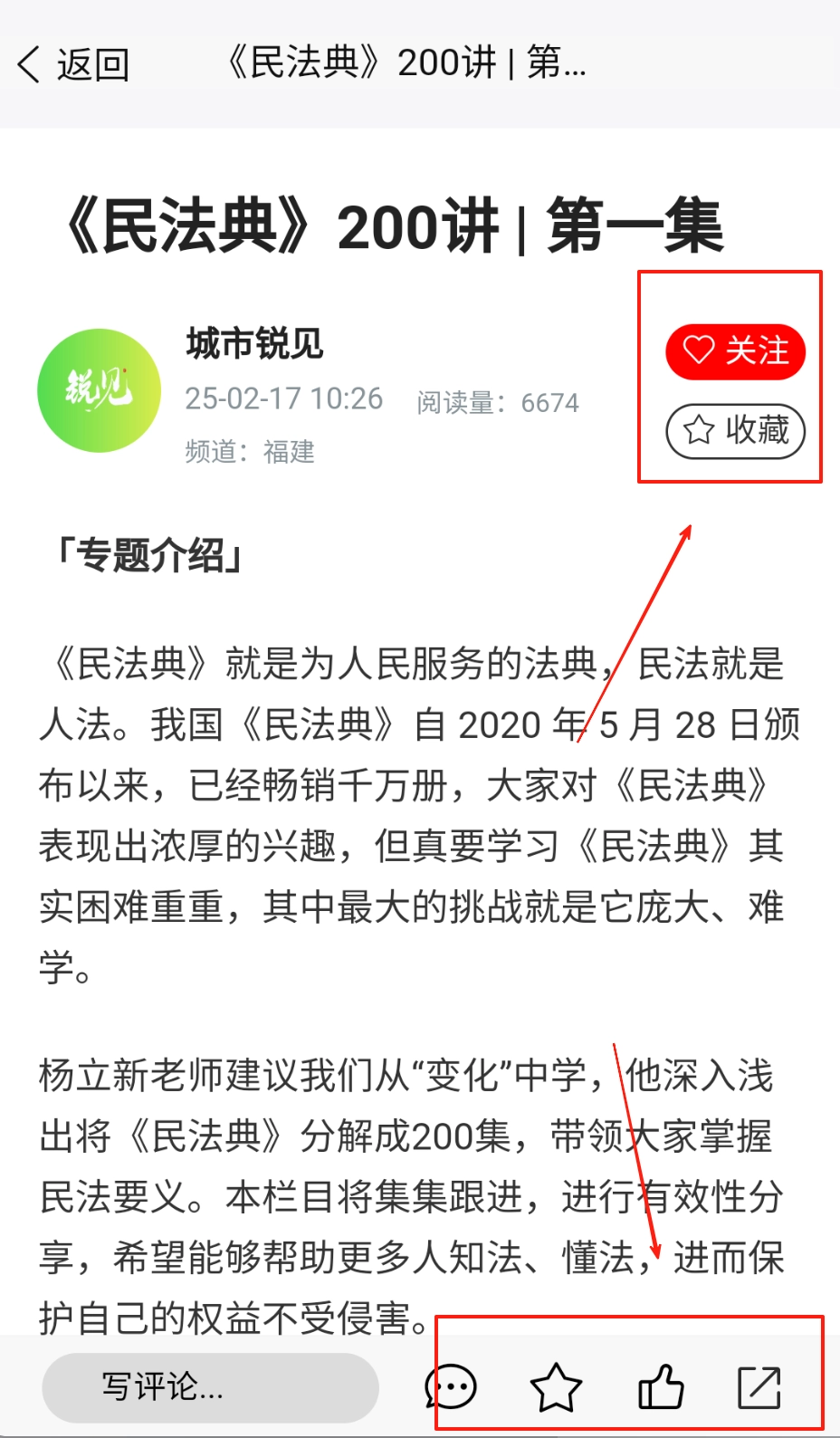
Task: Tap the 收藏 button beside the author
Action: pos(735,431)
